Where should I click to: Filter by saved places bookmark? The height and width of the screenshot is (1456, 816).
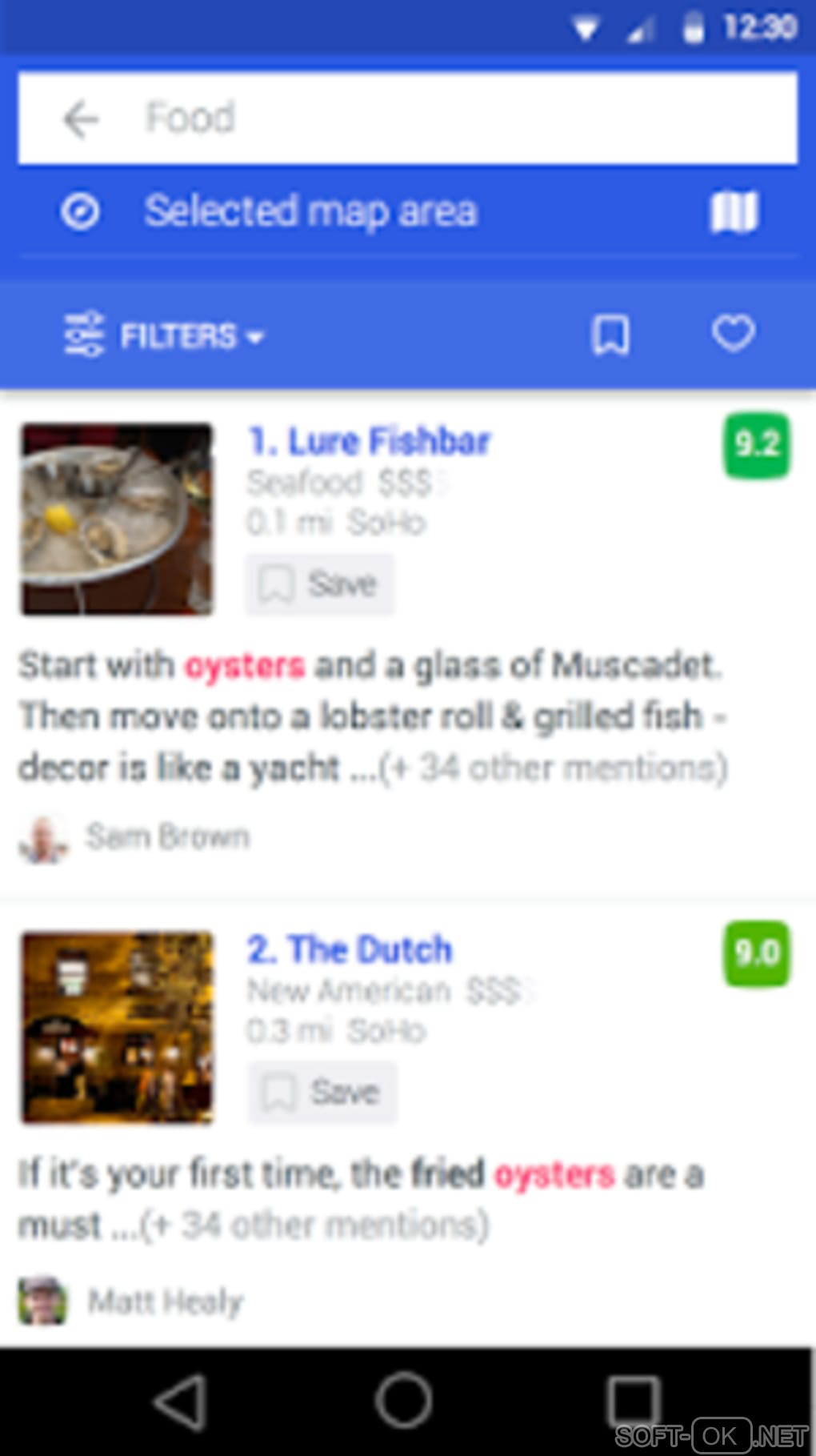coord(610,335)
